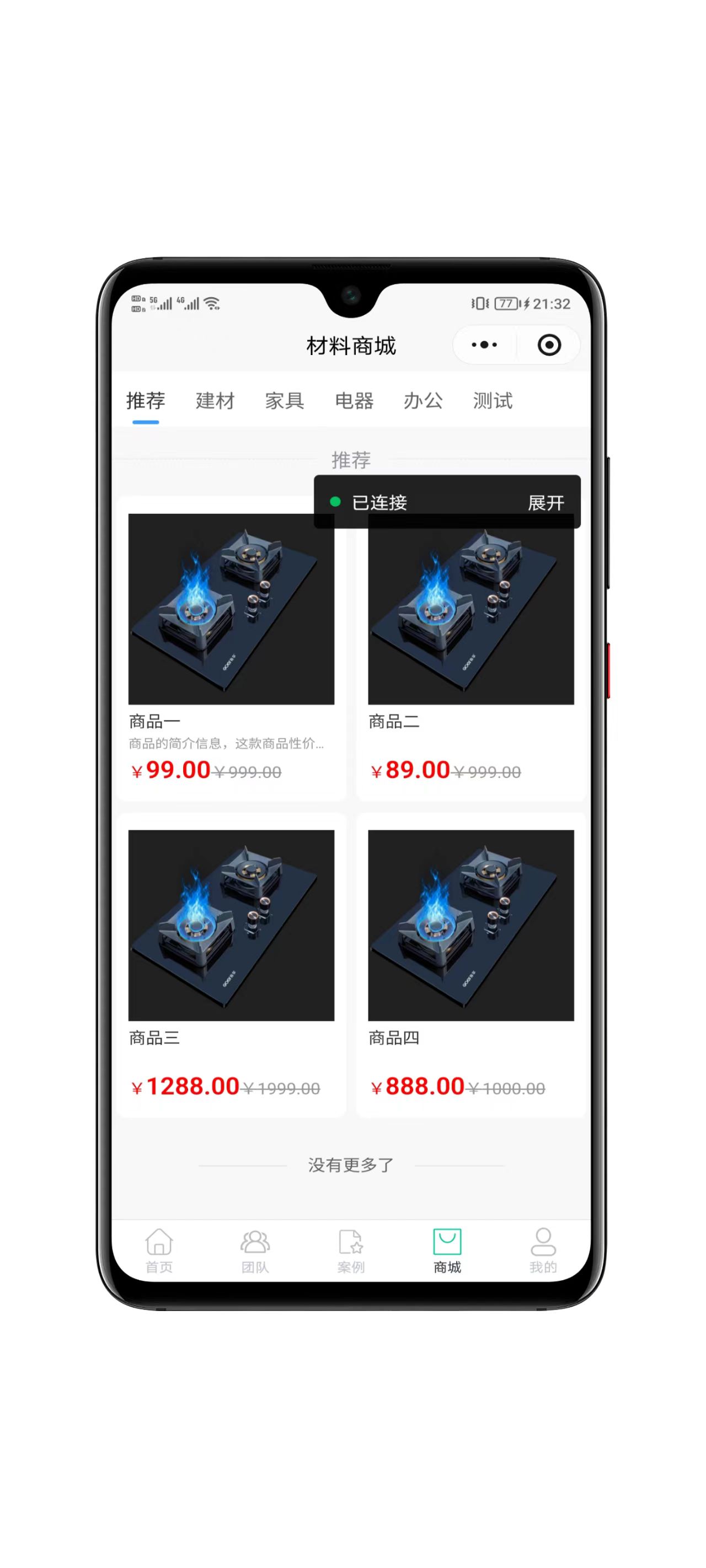Viewport: 706px width, 1568px height.
Task: Close the mini program via circle icon
Action: tap(549, 345)
